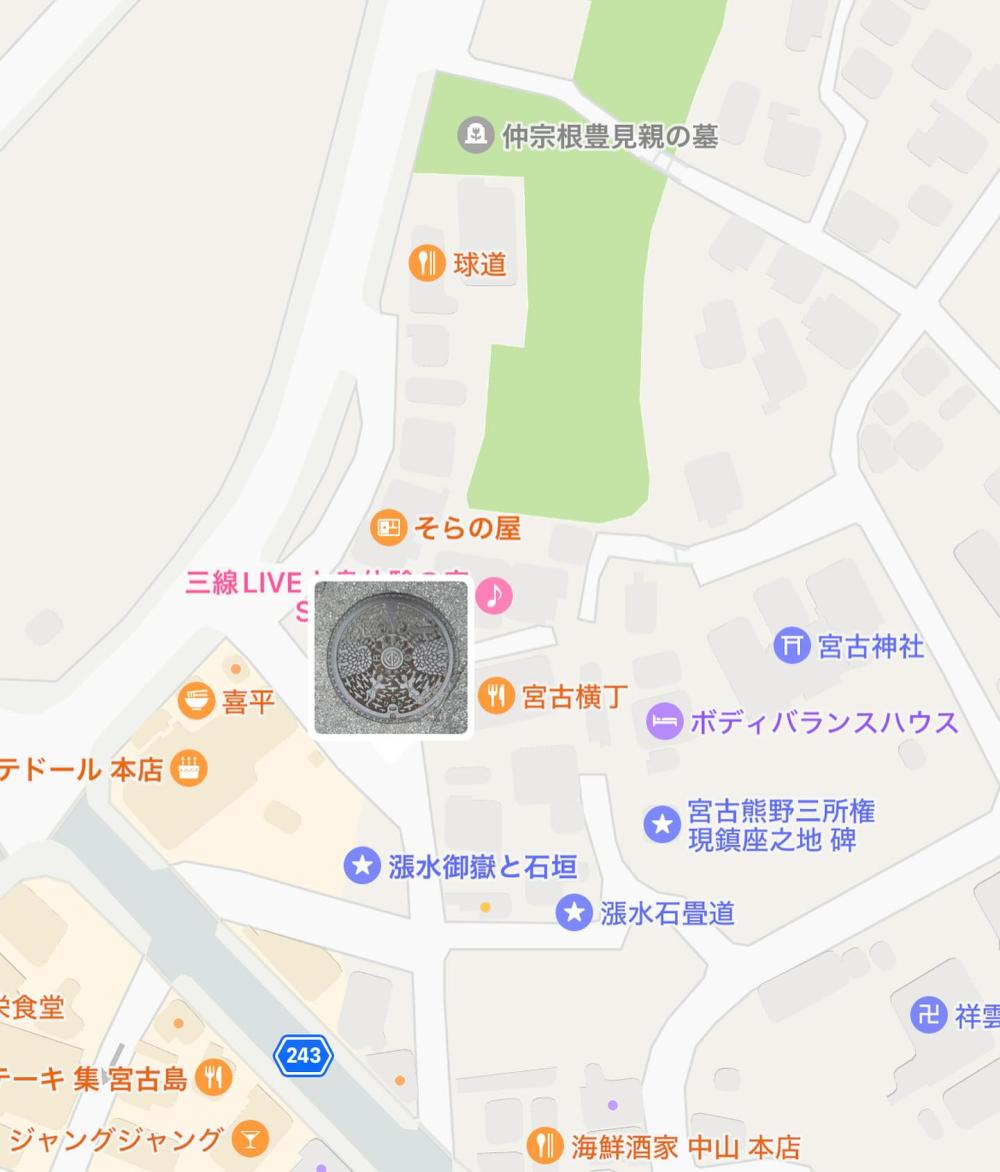The image size is (1000, 1172).
Task: Tap the テドール 本店 bakery marker
Action: tap(188, 769)
